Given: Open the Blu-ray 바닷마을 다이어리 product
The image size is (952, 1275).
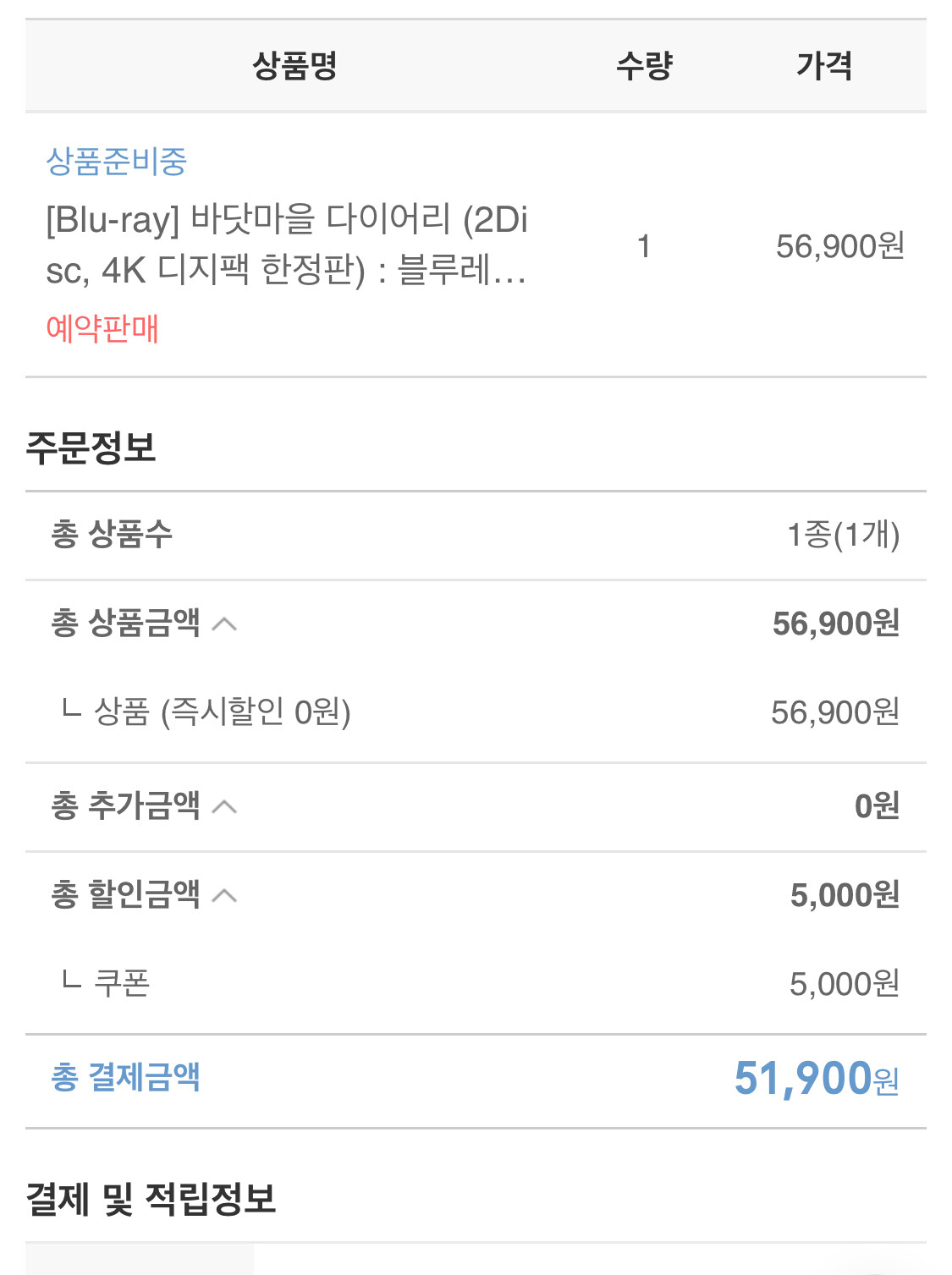Looking at the screenshot, I should coord(287,245).
